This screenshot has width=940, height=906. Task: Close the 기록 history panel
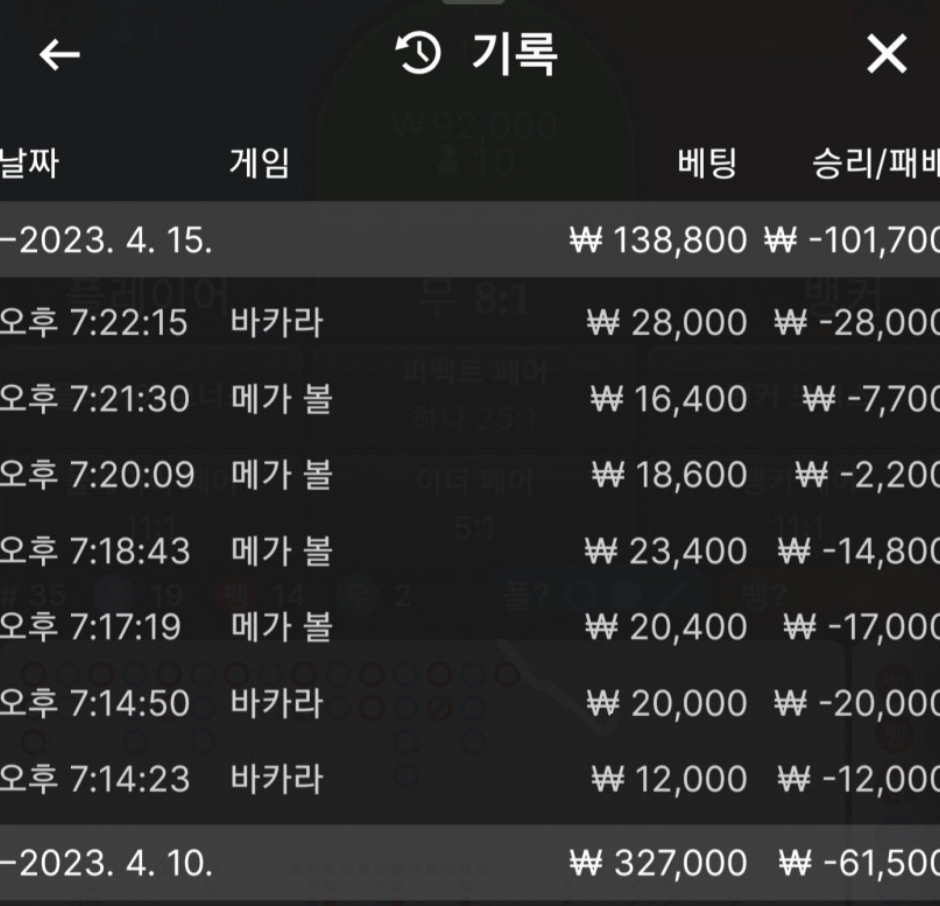[x=886, y=55]
